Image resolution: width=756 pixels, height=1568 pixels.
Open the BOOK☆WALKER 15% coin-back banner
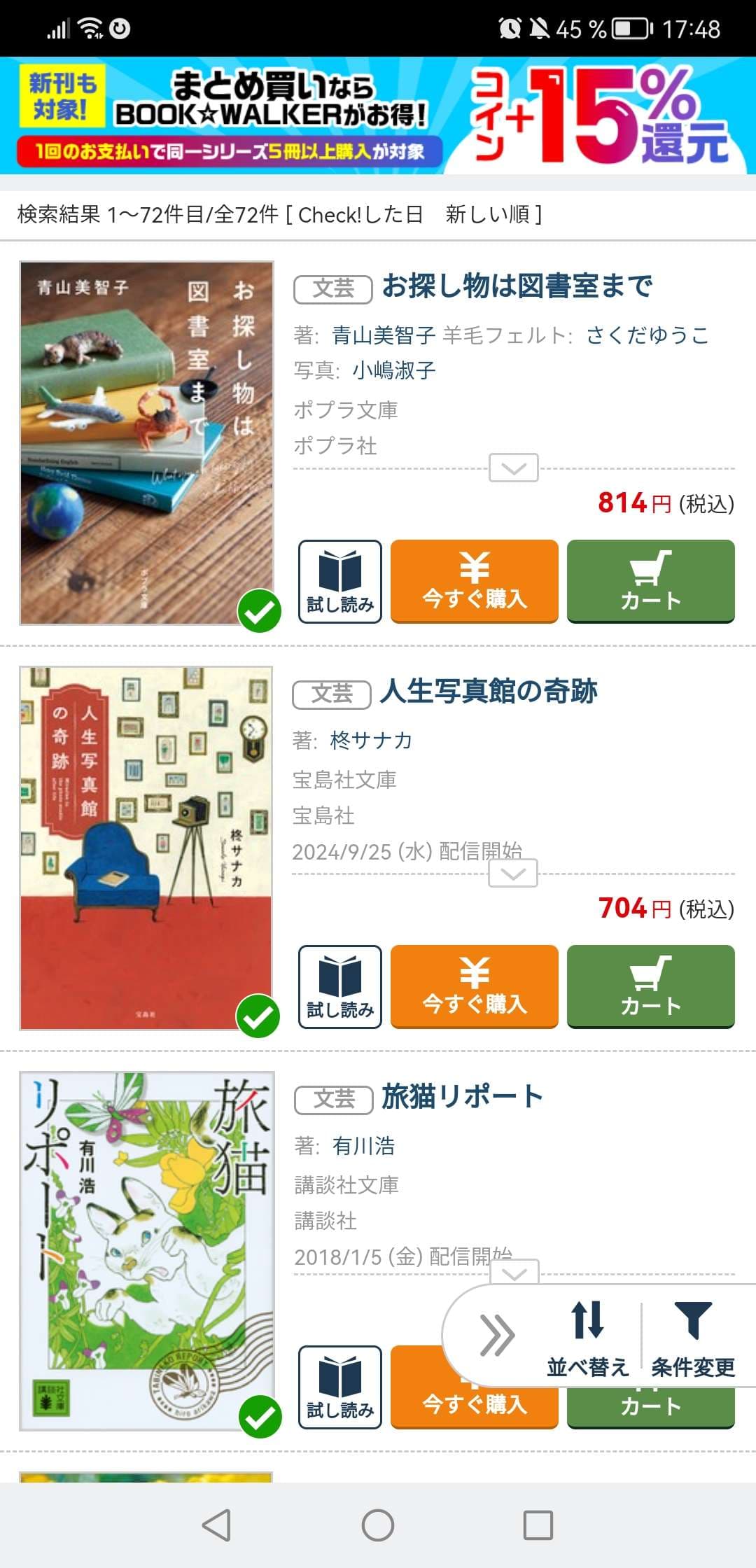[x=378, y=115]
